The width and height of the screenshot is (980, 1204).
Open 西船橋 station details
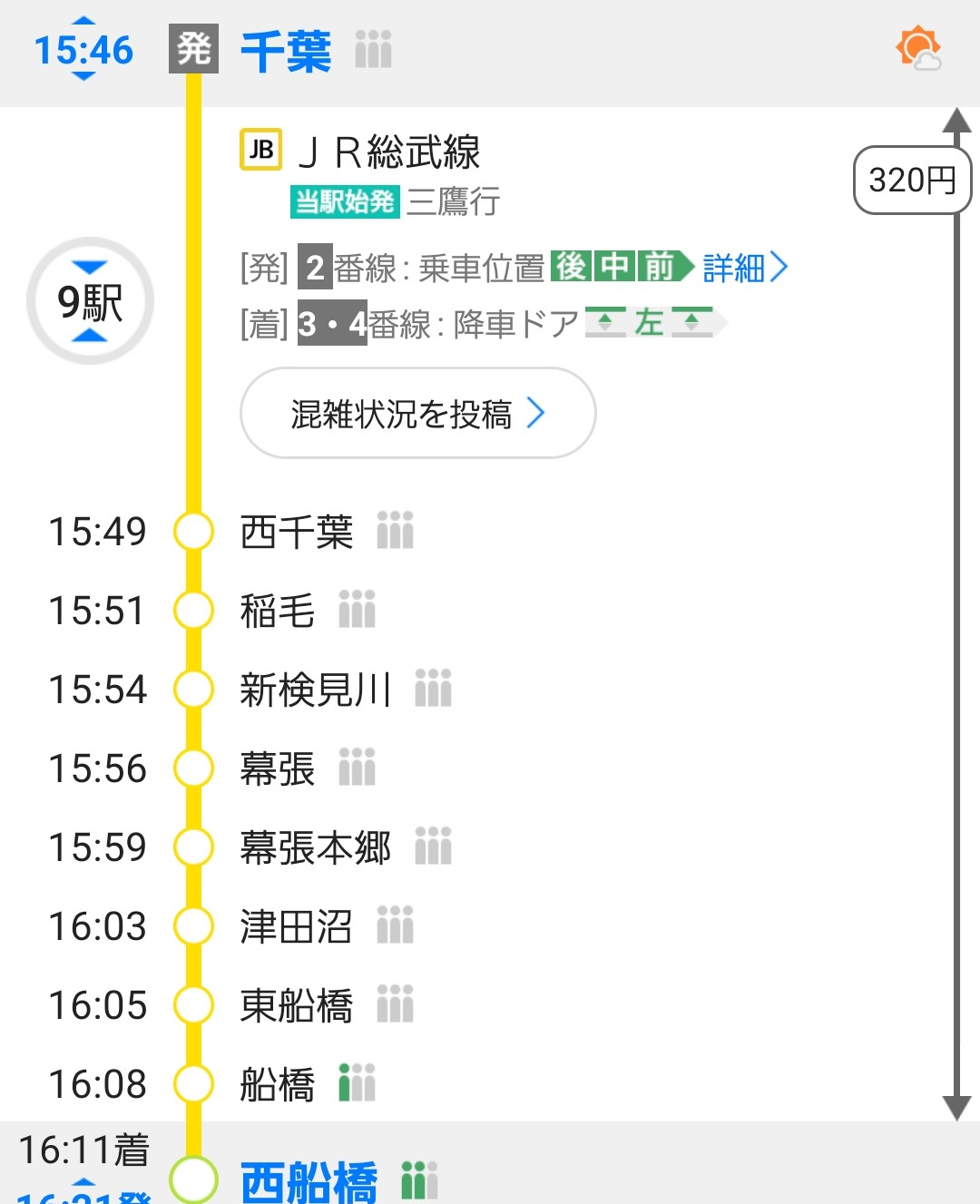tap(309, 1182)
